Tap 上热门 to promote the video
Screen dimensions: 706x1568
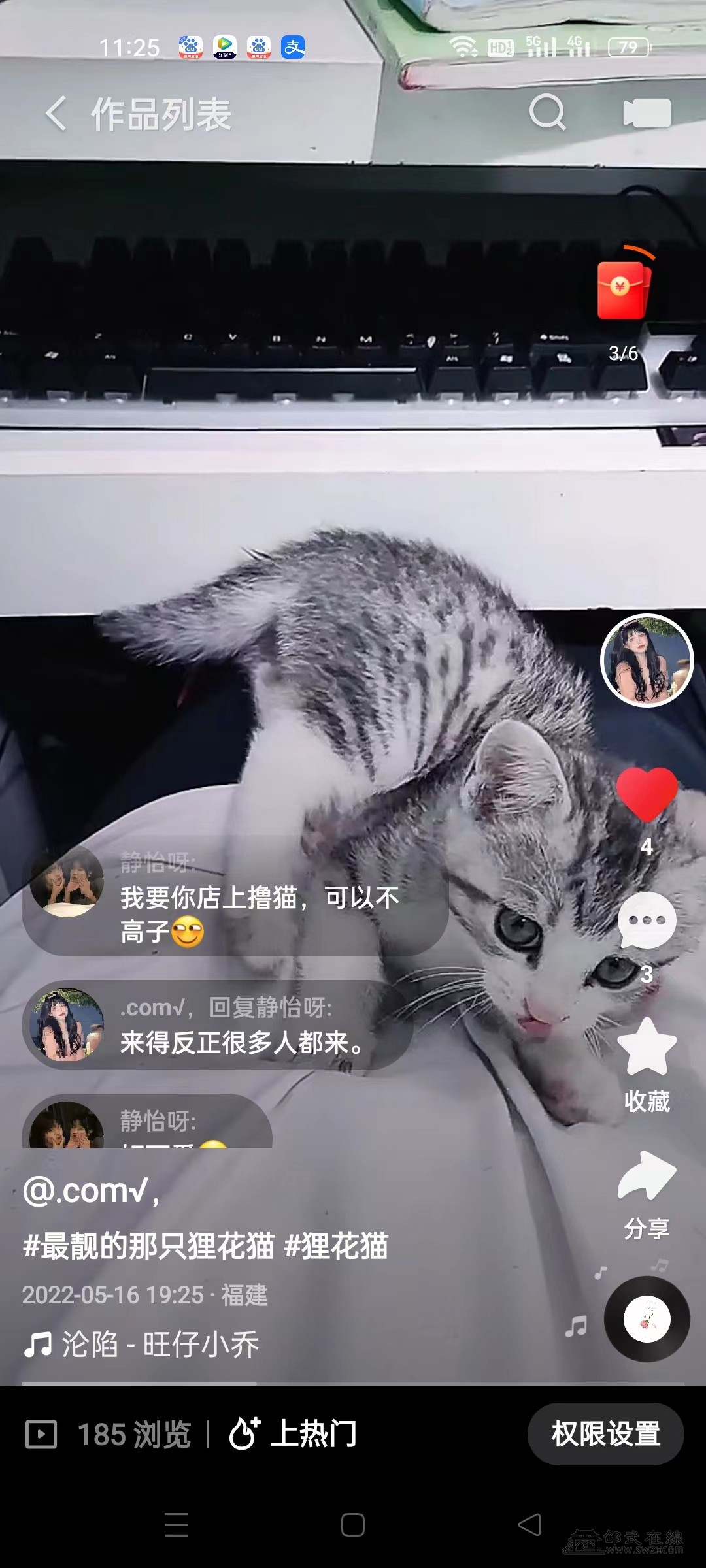(293, 1434)
